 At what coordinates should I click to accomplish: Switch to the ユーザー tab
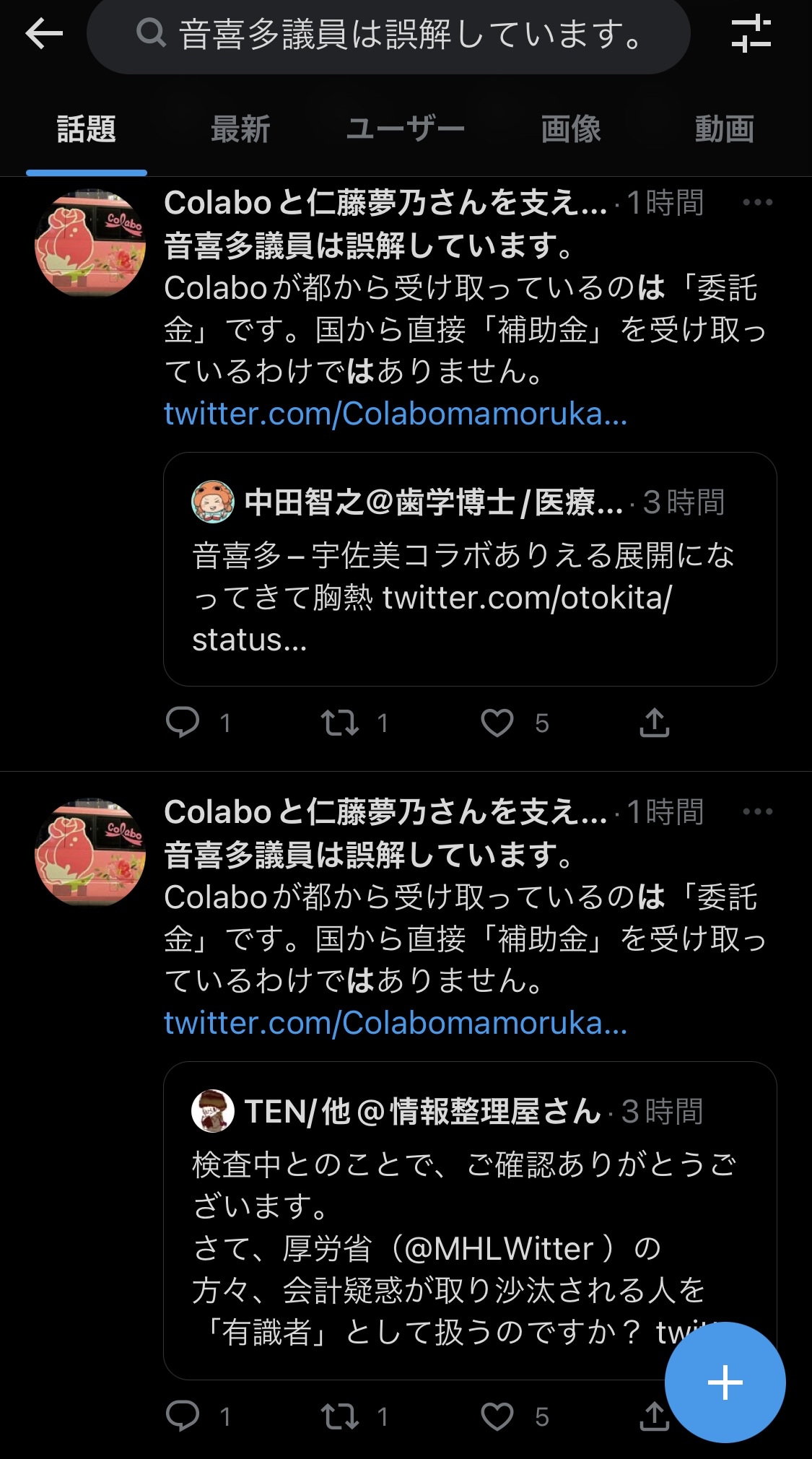(x=406, y=129)
